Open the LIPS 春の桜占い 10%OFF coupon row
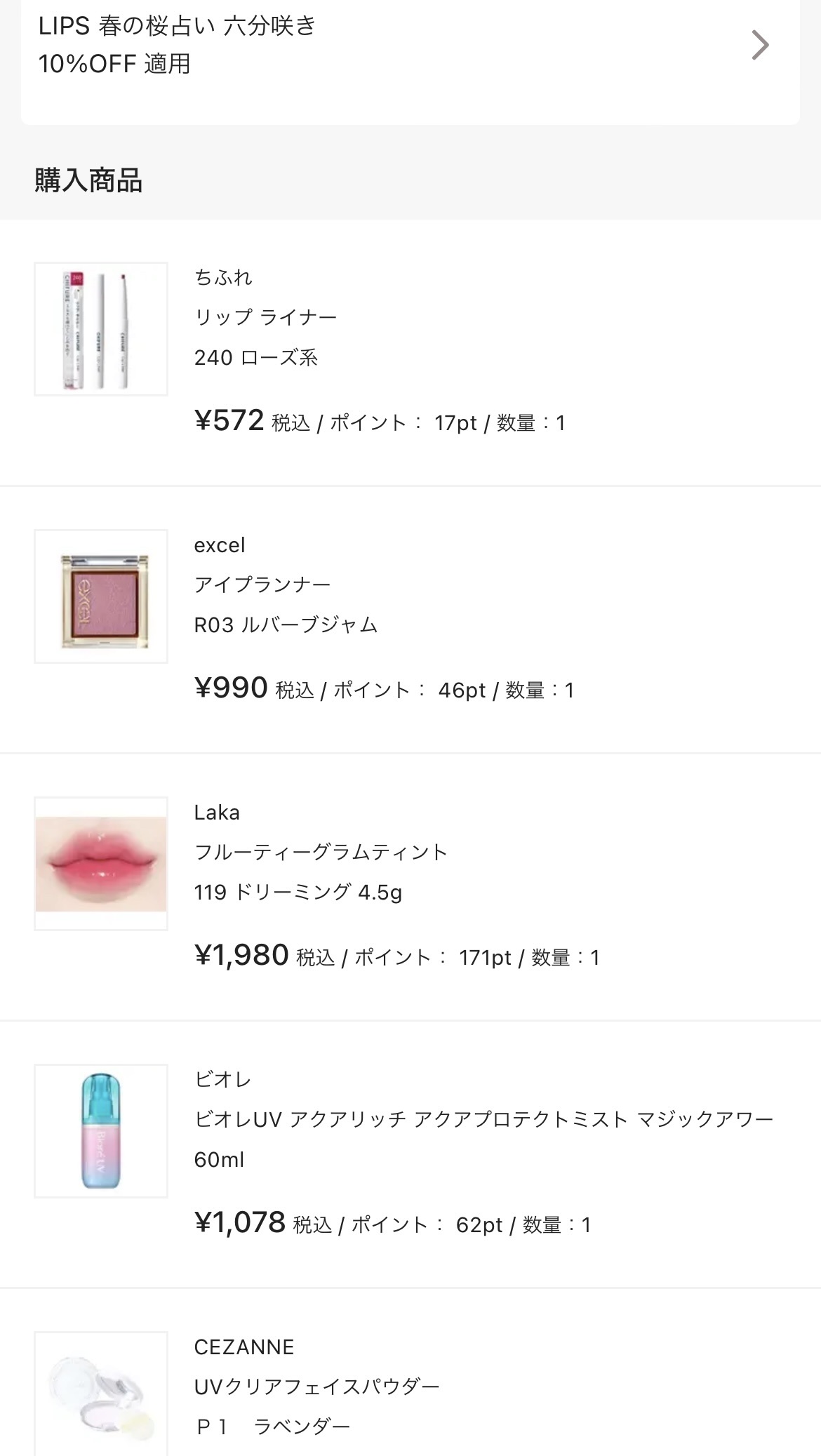 pos(410,46)
